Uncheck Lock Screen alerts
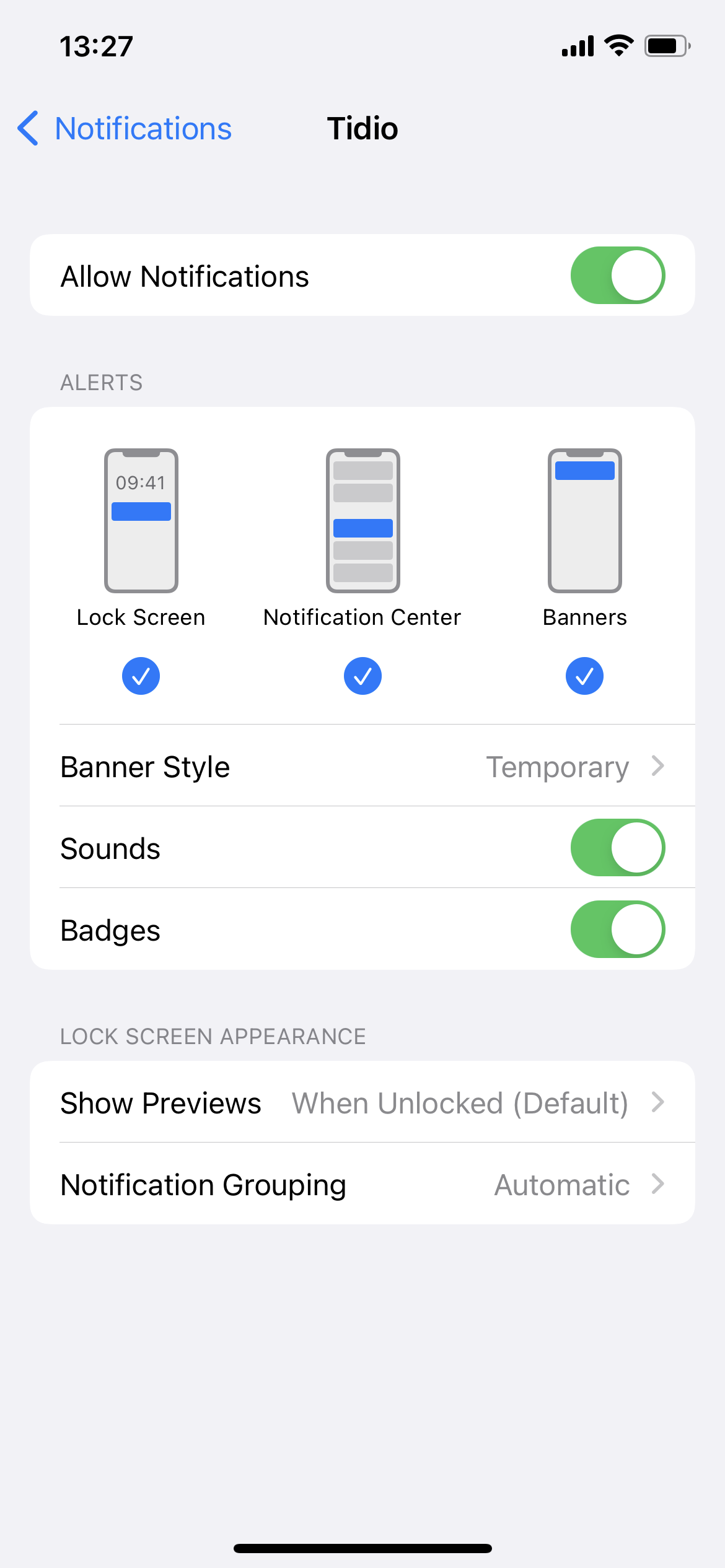This screenshot has height=1568, width=725. 141,676
